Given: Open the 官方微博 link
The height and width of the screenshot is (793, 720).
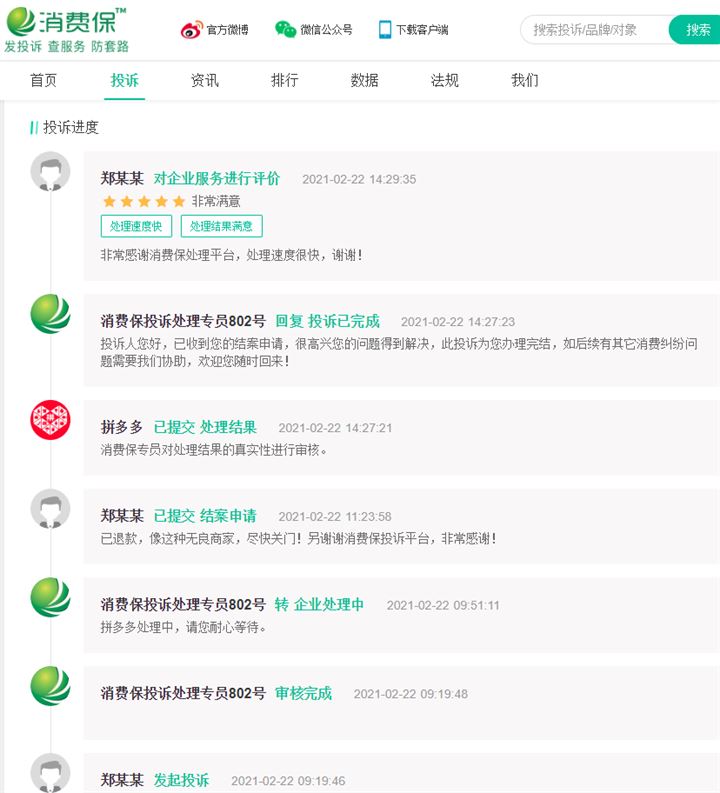Looking at the screenshot, I should pos(215,30).
